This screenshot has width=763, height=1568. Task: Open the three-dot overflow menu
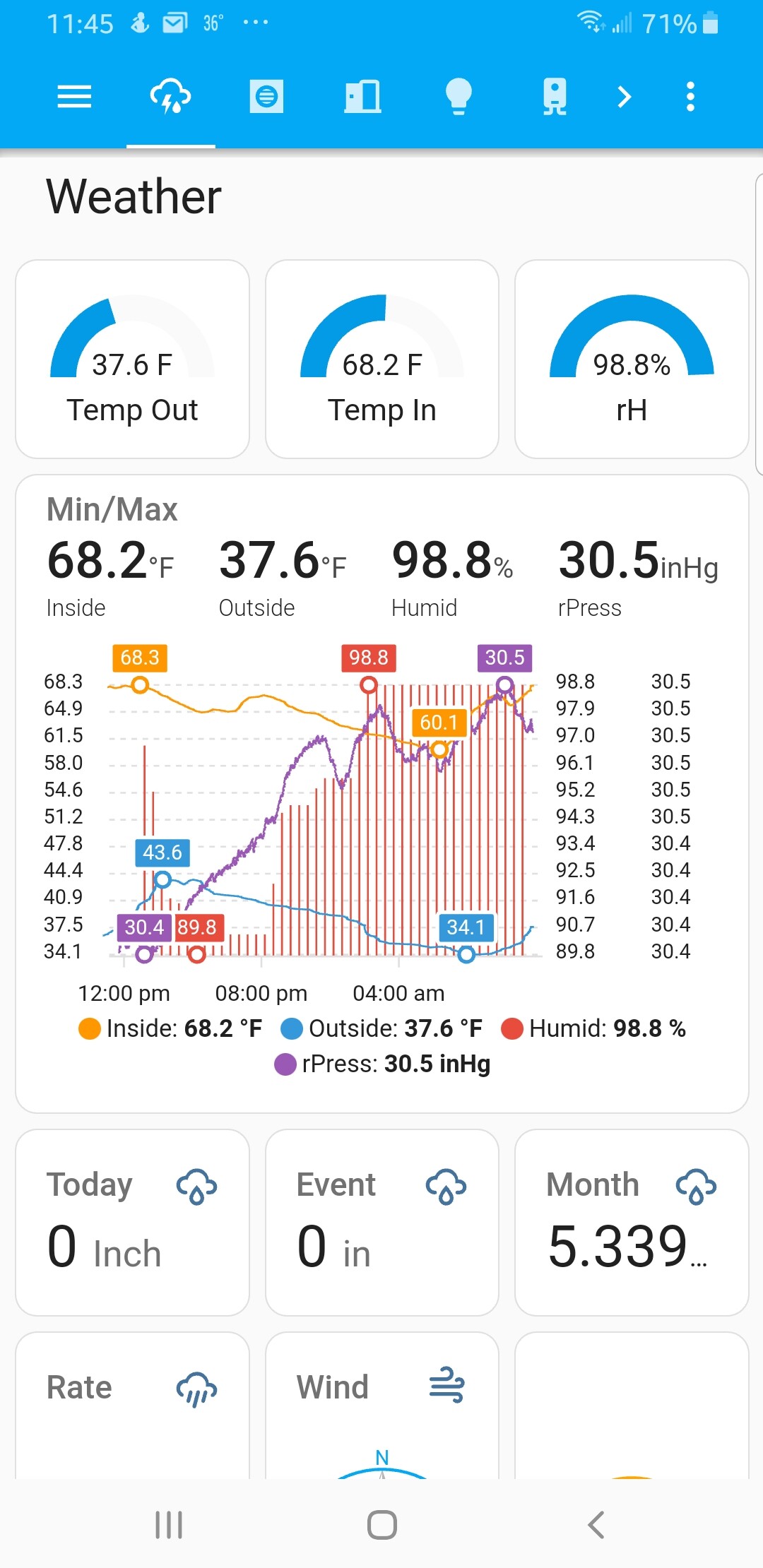690,96
